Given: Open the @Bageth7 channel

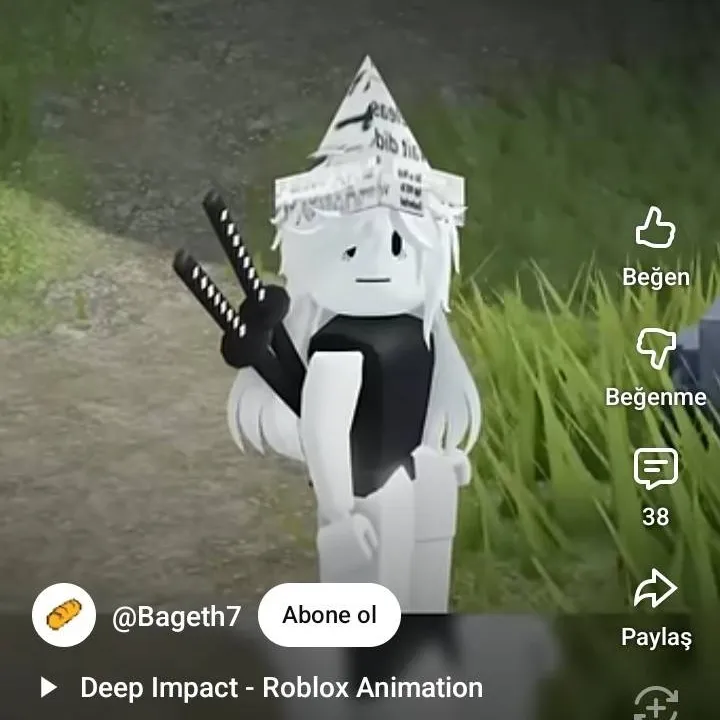Looking at the screenshot, I should click(176, 616).
